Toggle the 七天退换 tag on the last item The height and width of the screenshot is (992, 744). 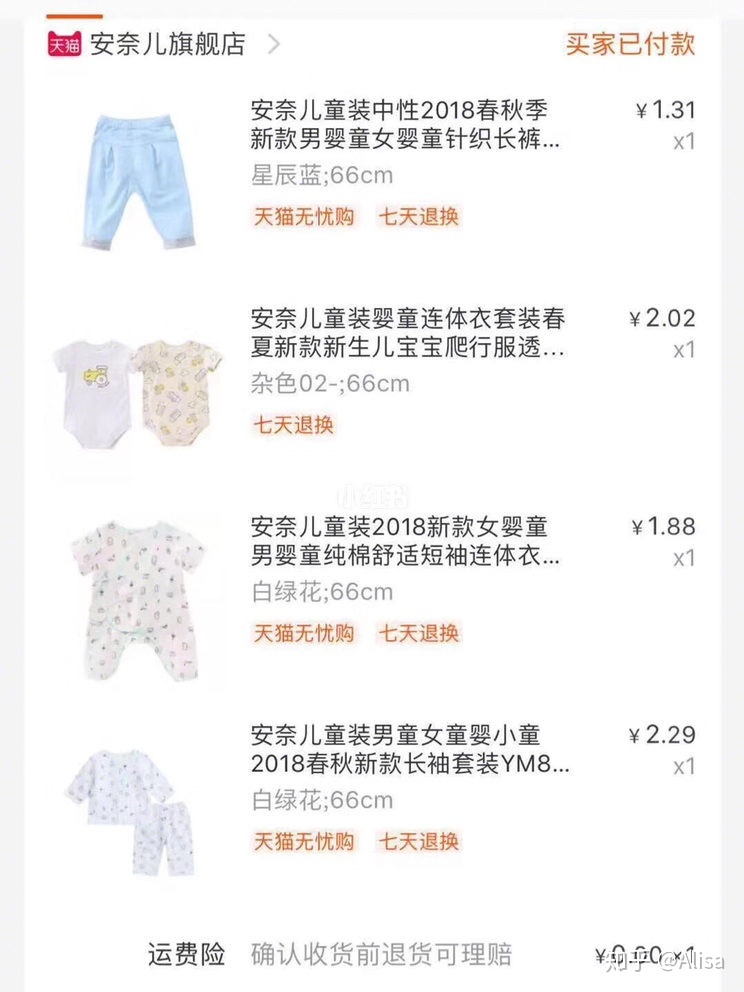pos(417,842)
